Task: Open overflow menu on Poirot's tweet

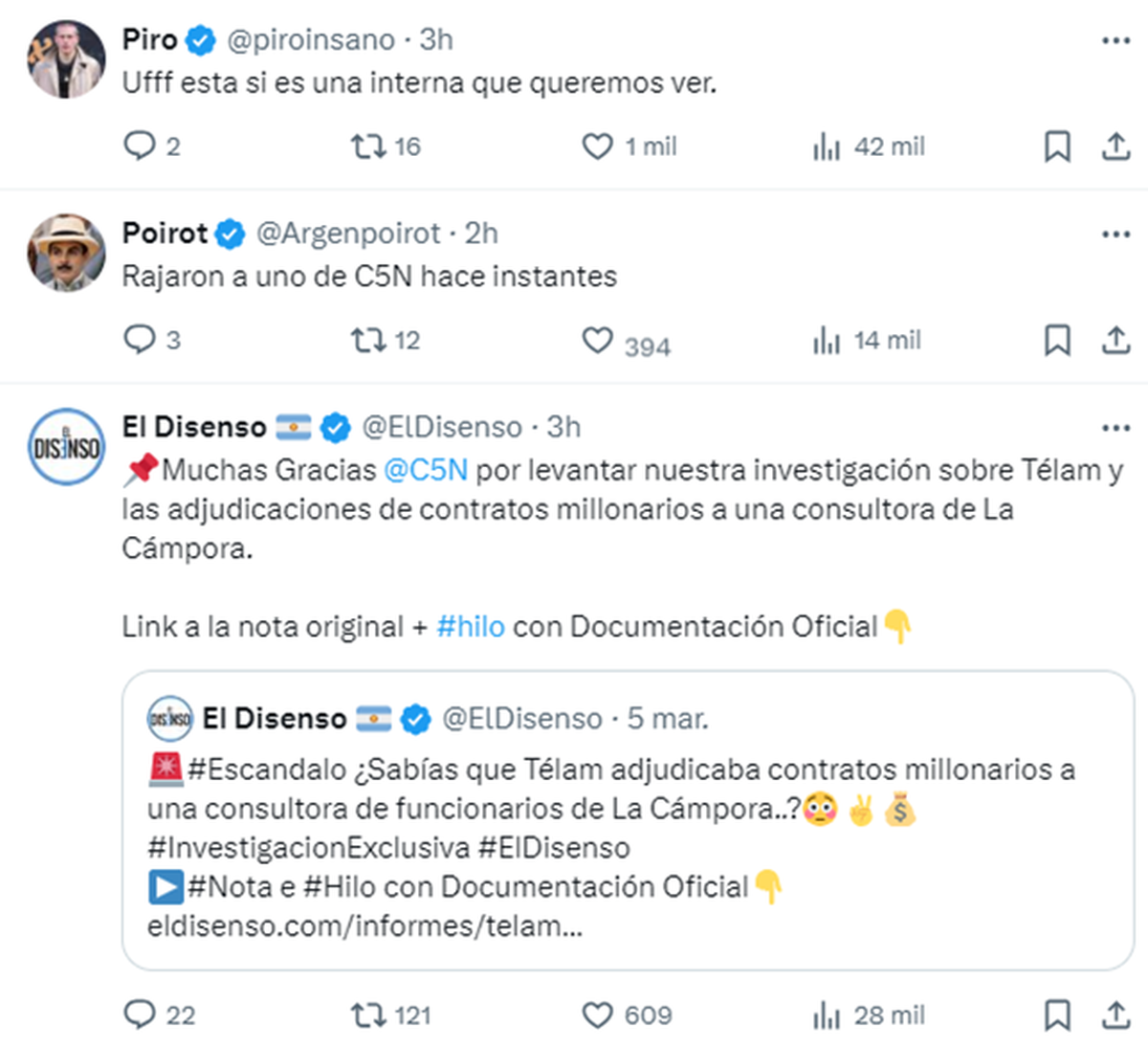Action: click(1115, 234)
